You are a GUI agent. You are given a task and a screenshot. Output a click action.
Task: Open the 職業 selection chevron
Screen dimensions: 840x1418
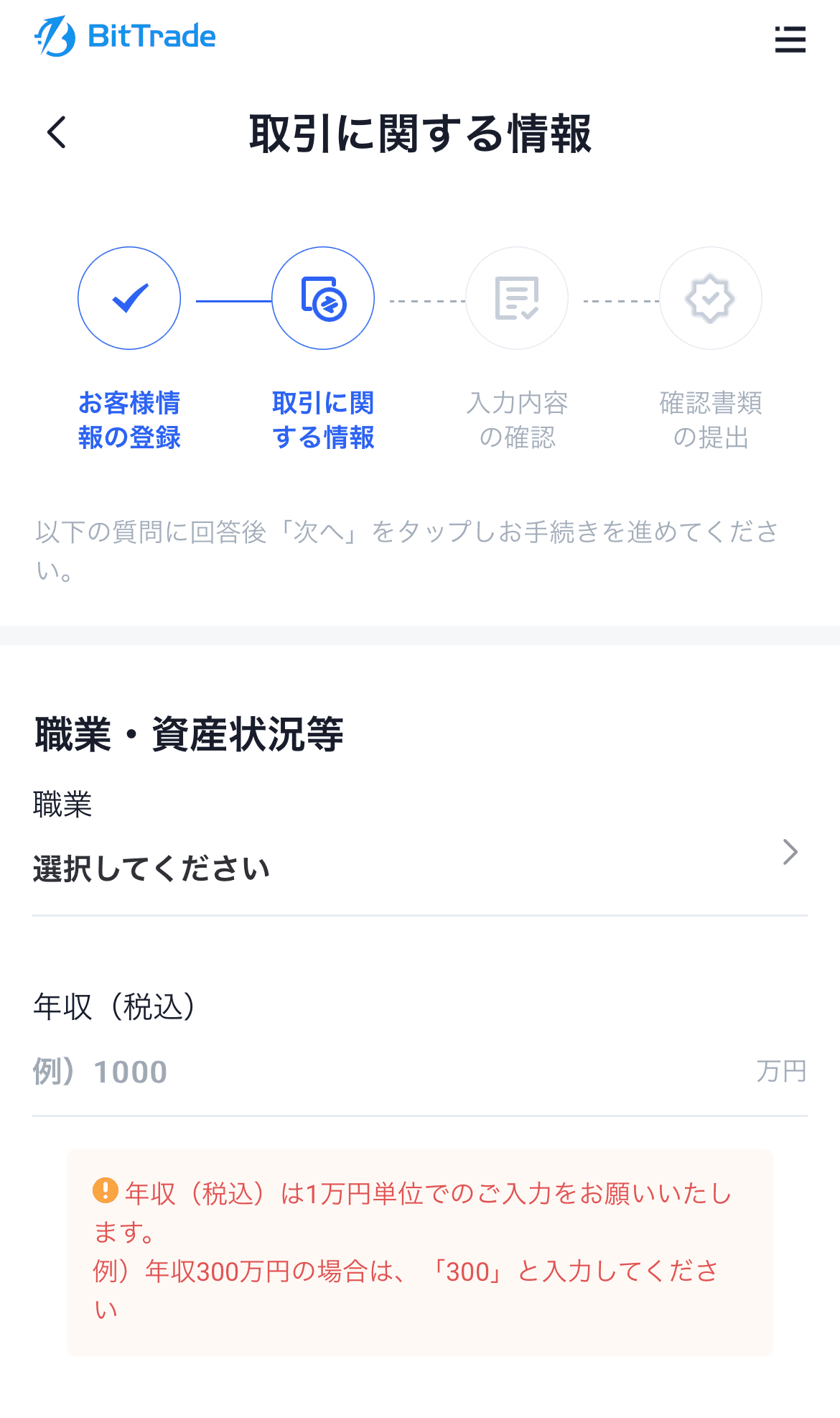(x=790, y=853)
